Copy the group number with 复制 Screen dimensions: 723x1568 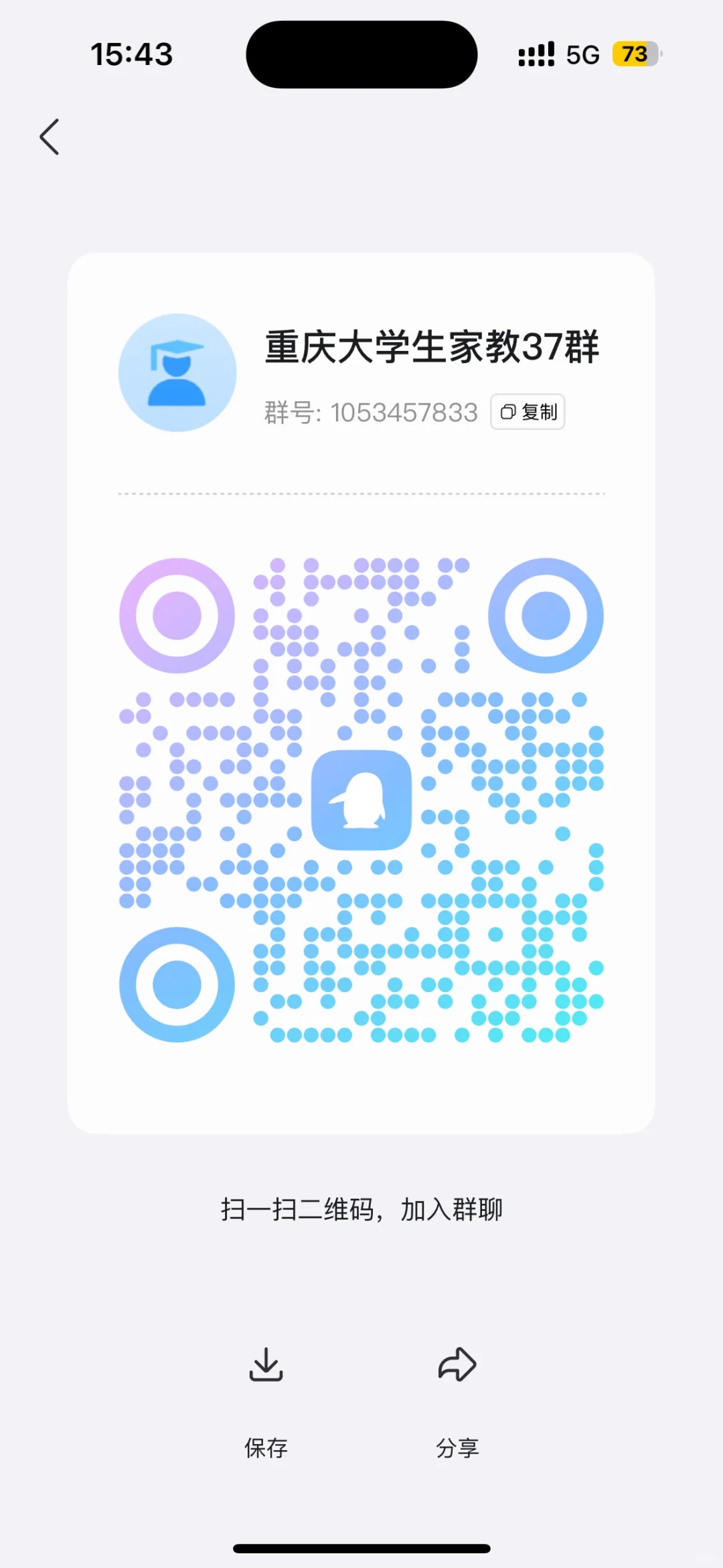(528, 412)
